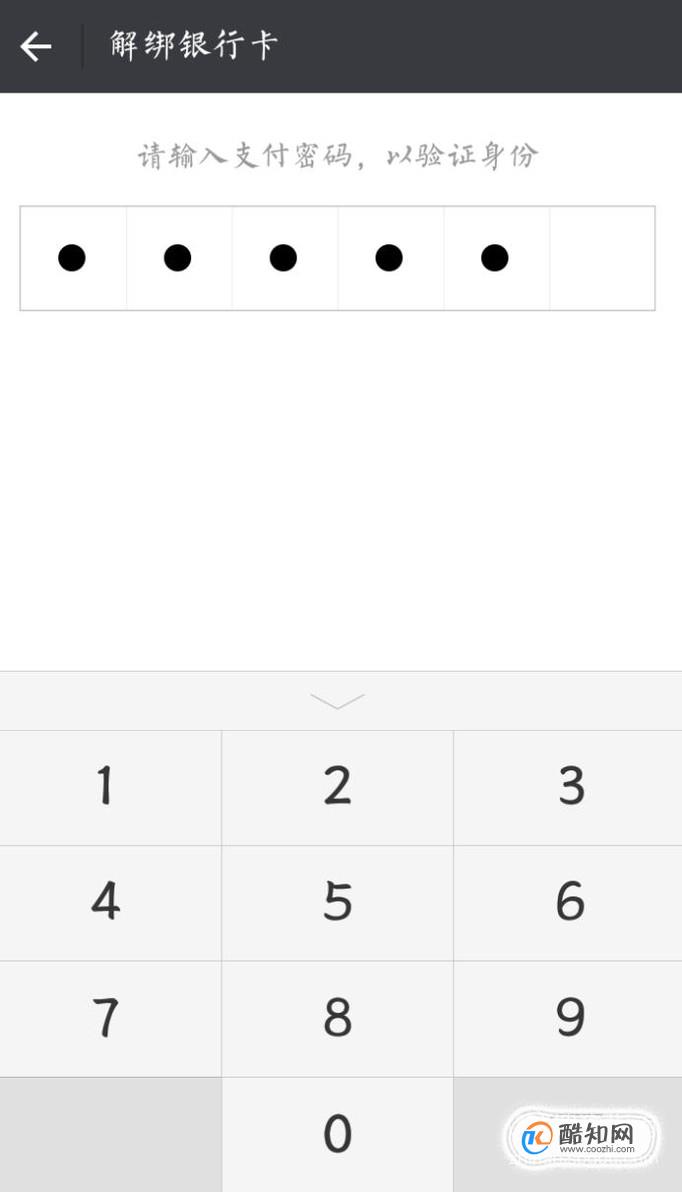This screenshot has width=682, height=1192.
Task: Enter digit 8 on the keypad
Action: point(338,1019)
